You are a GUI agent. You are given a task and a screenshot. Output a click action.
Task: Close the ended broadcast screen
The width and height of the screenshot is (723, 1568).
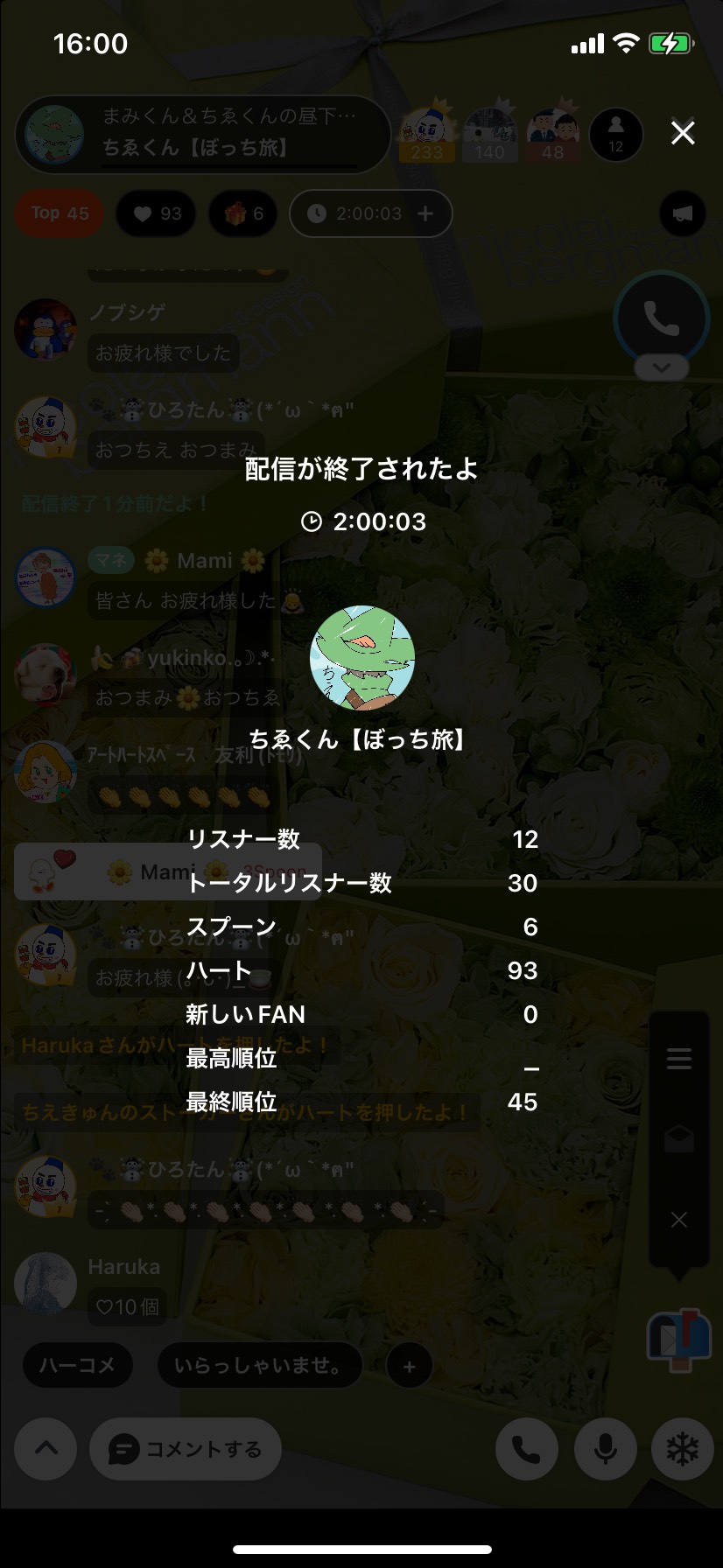(683, 133)
